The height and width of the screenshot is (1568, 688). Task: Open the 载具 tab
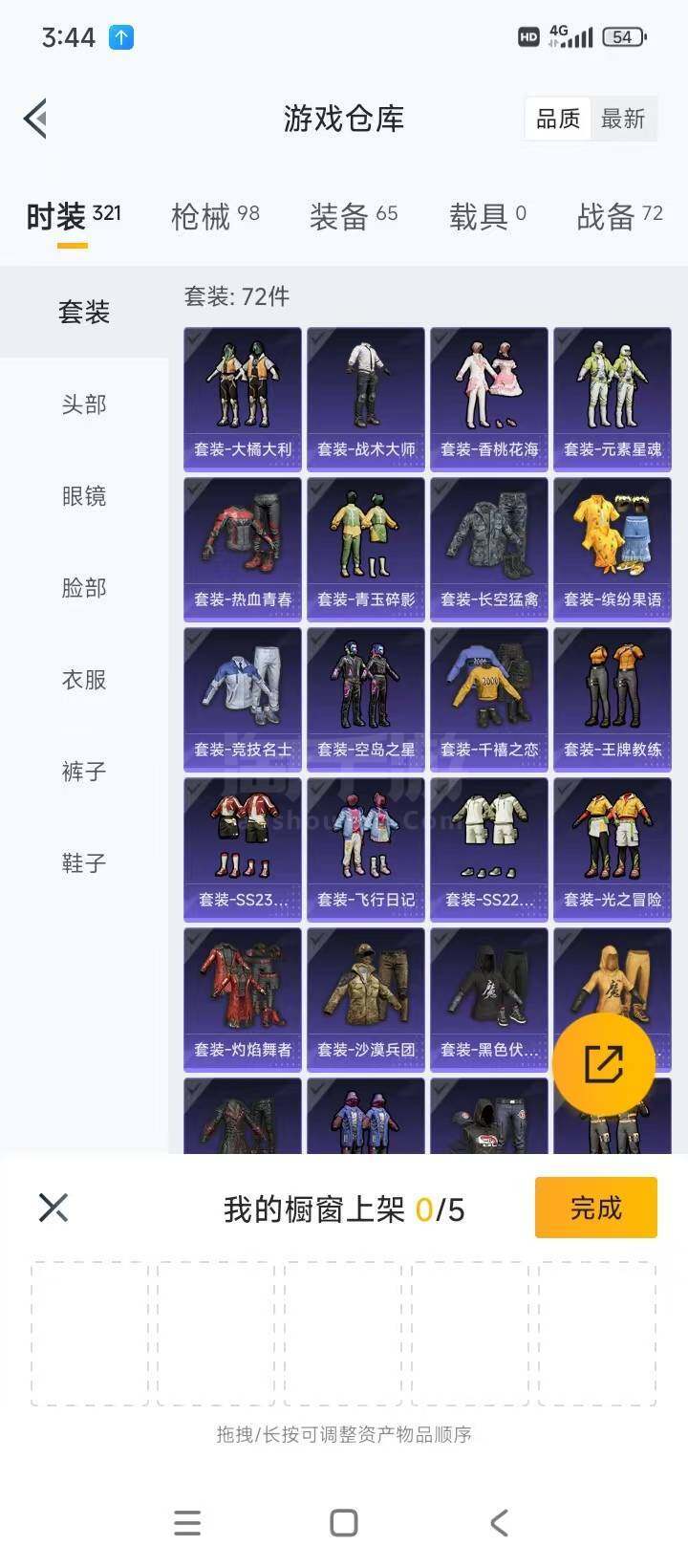click(x=487, y=217)
